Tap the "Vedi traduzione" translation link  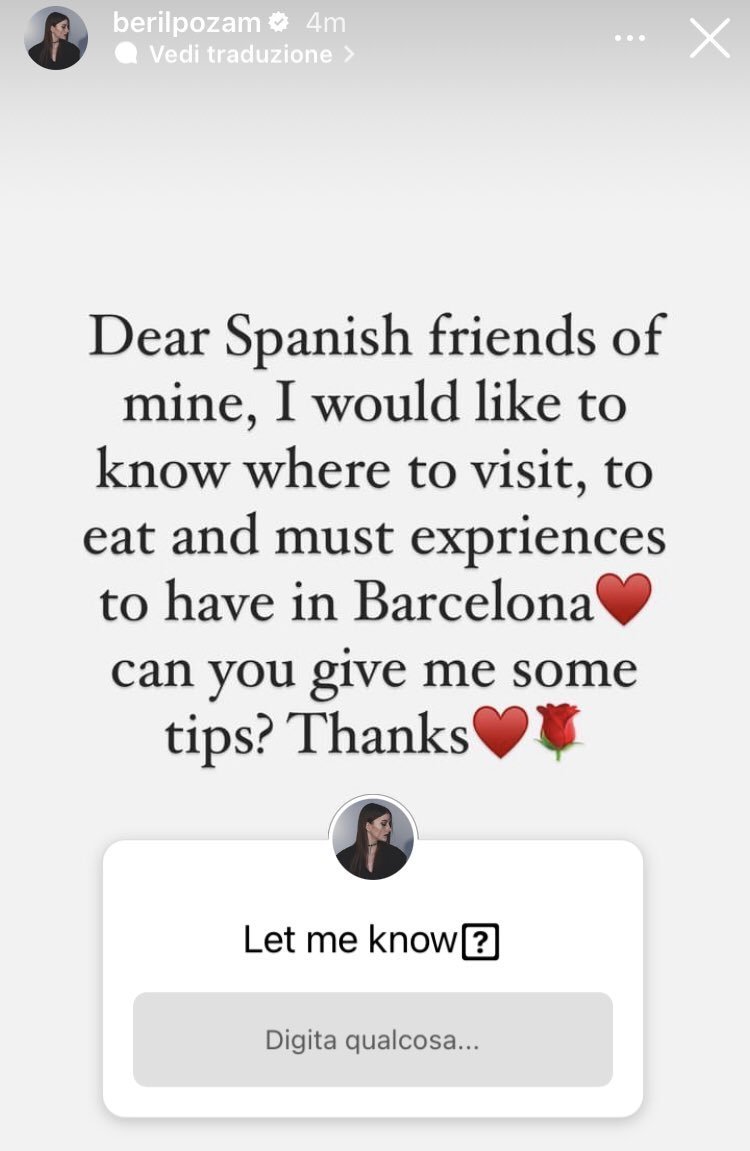point(240,55)
